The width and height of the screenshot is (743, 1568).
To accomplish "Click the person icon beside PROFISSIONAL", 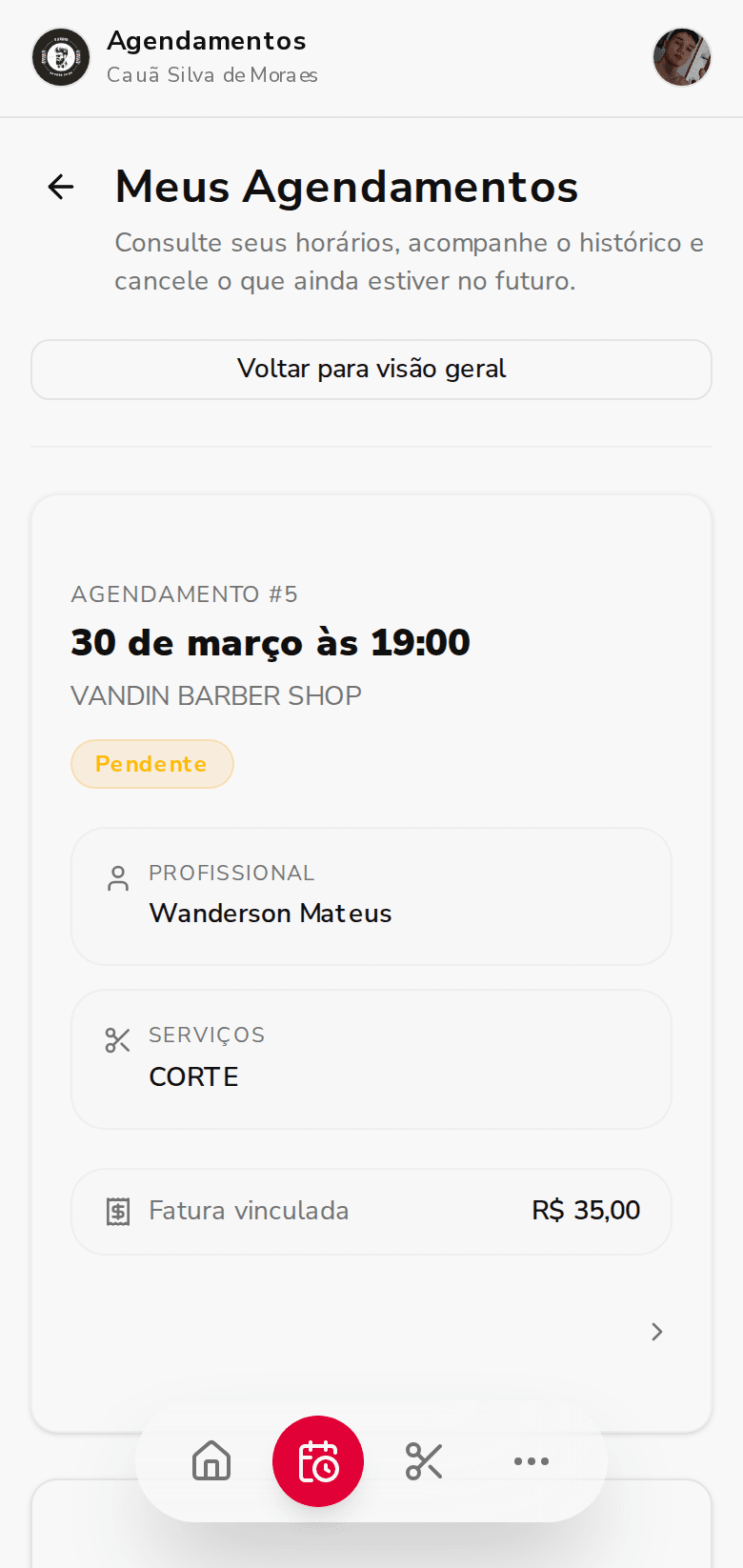I will [x=117, y=878].
